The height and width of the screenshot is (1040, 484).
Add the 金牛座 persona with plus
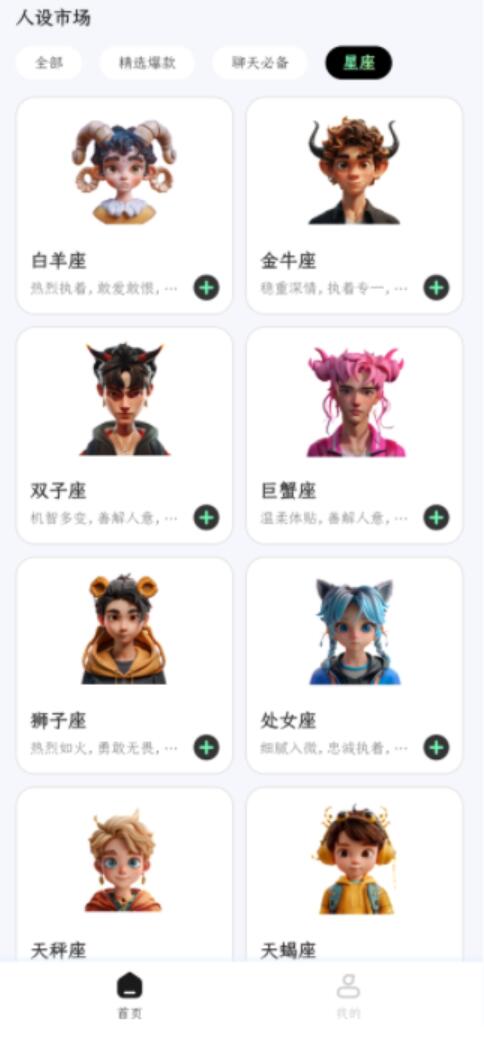436,288
